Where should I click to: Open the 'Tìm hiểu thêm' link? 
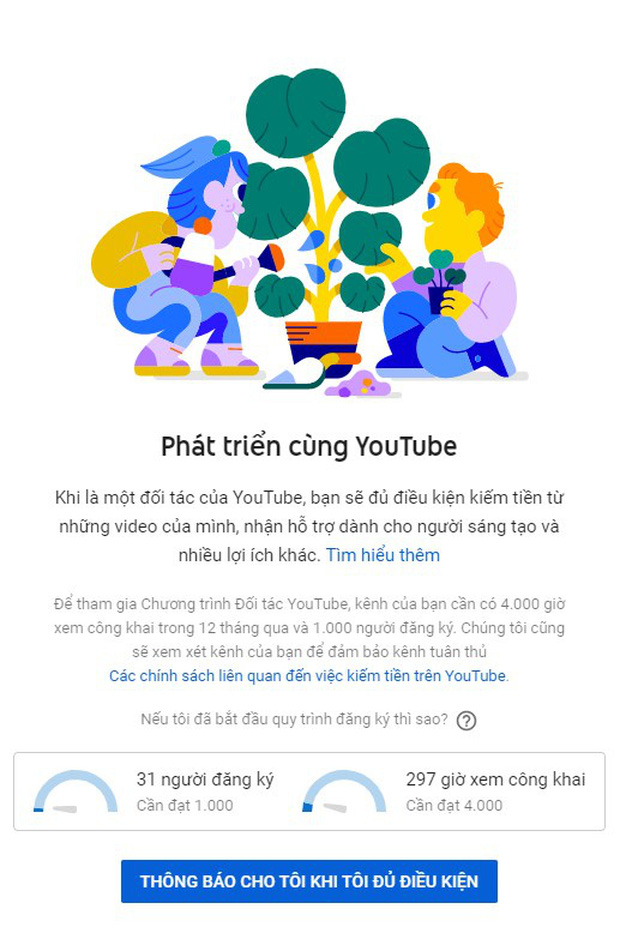click(x=383, y=555)
